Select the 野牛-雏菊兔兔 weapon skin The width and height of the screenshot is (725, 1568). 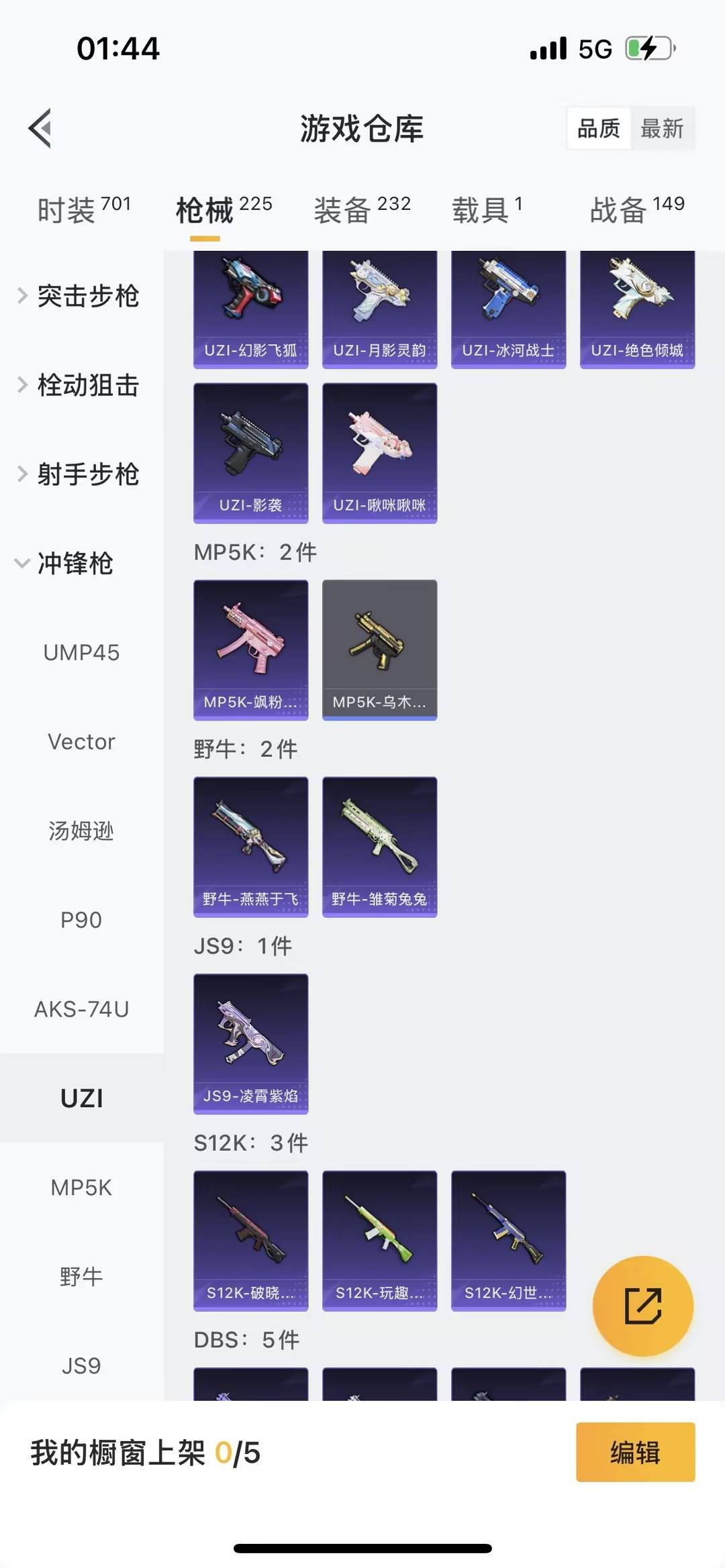379,844
